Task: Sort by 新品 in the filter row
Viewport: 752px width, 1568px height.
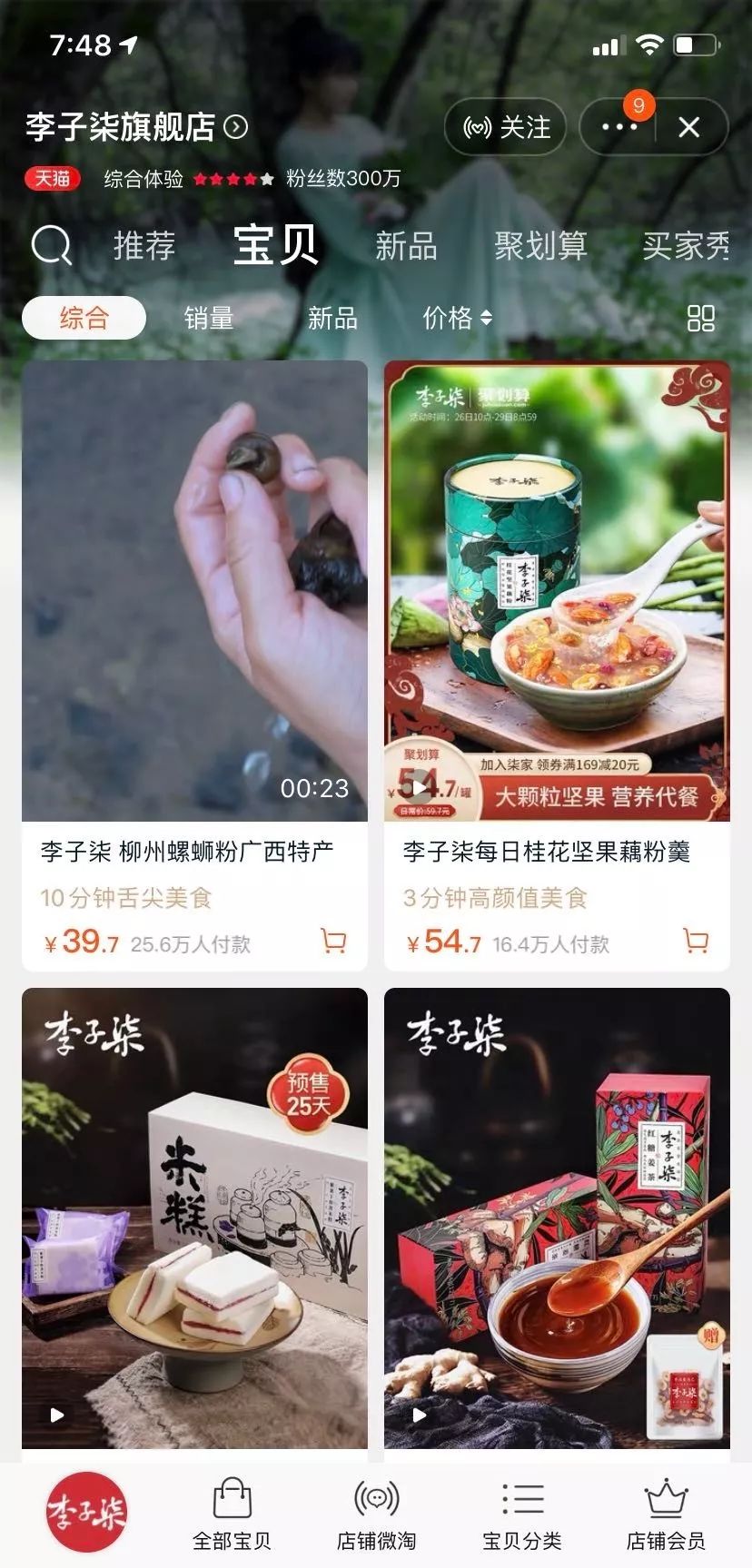Action: pos(332,318)
